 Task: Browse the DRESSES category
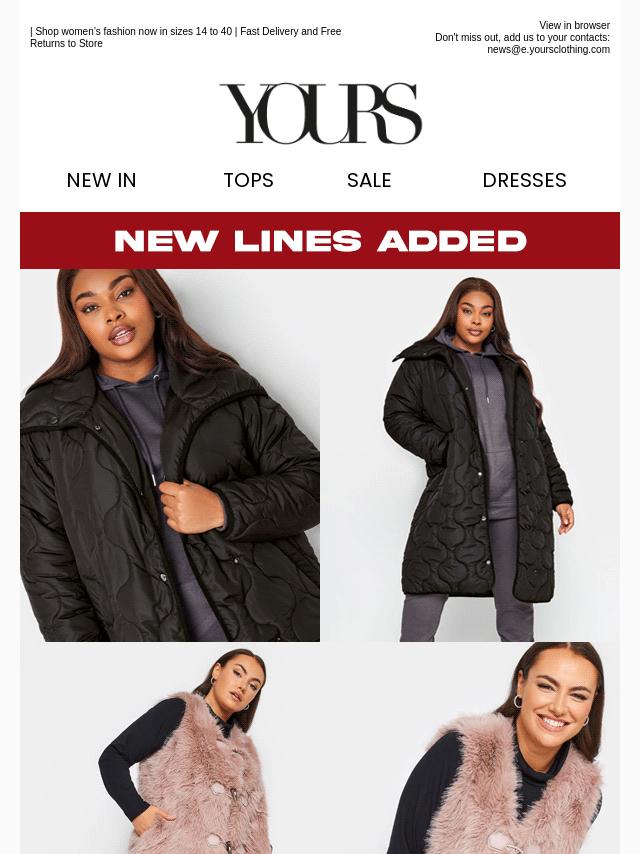(524, 181)
